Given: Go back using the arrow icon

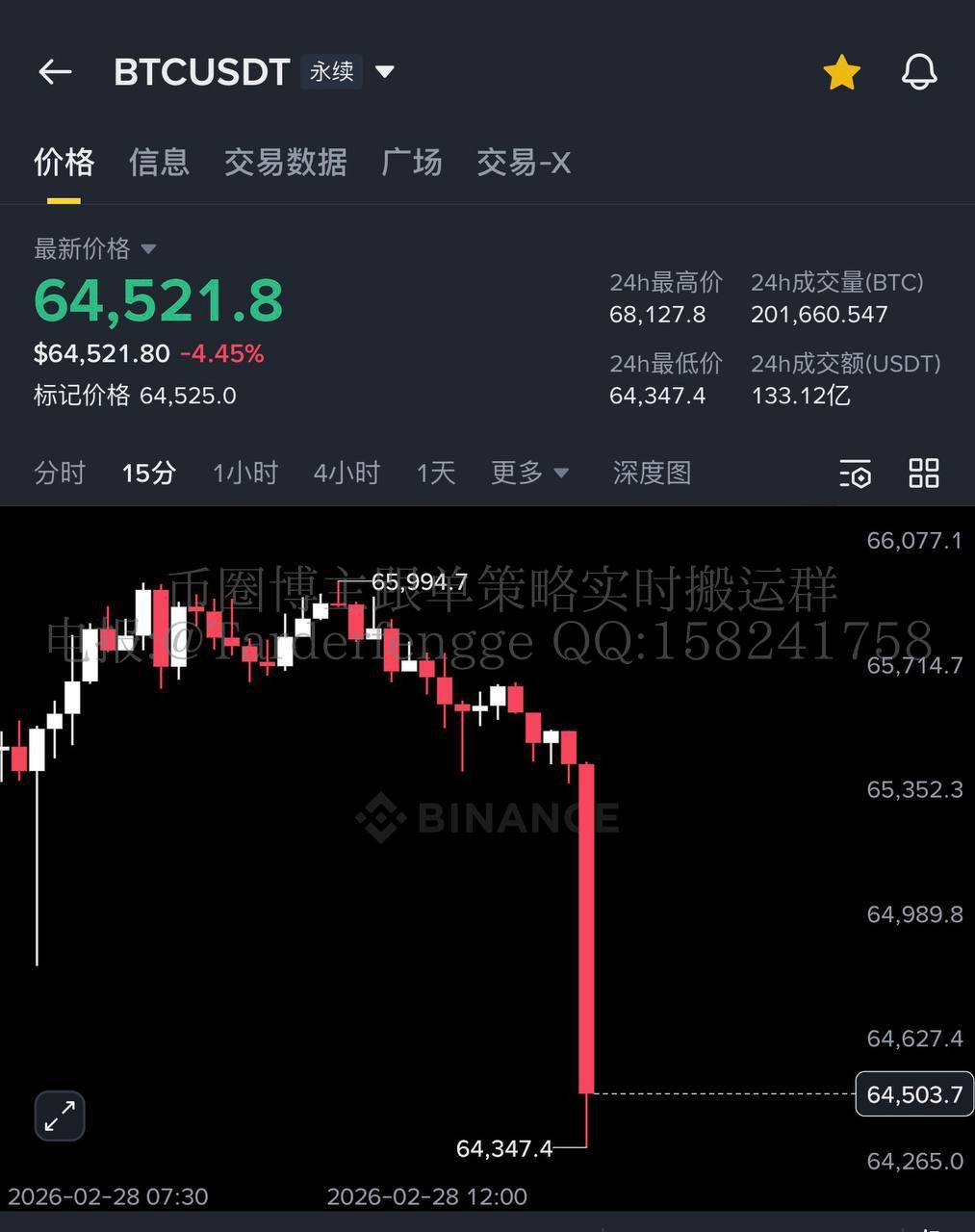Looking at the screenshot, I should [55, 72].
